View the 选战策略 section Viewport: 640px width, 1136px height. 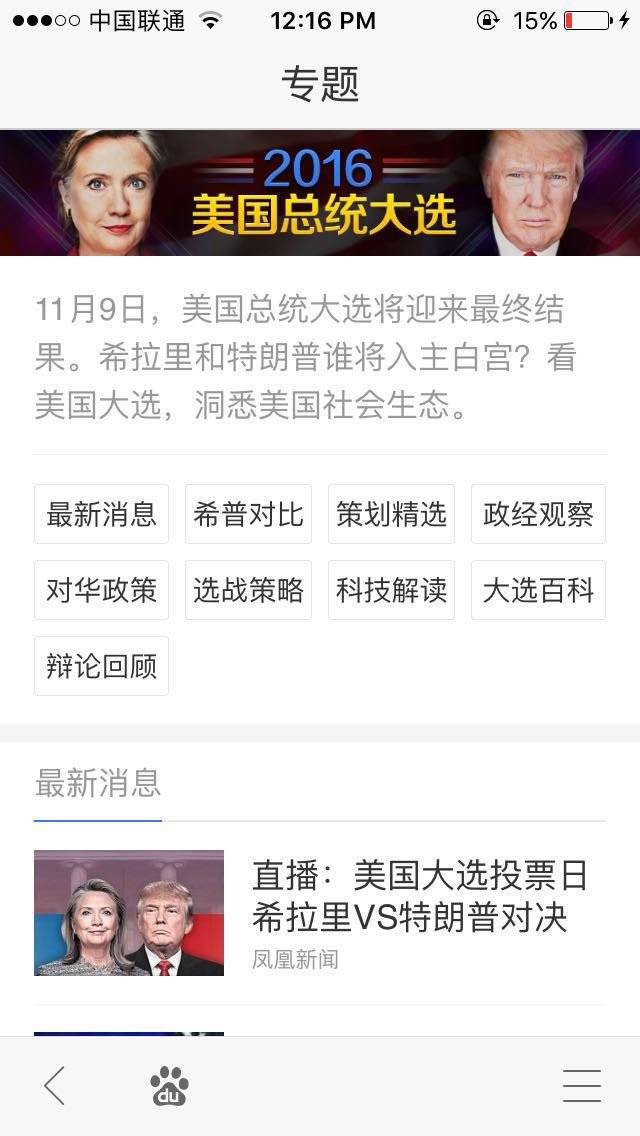pyautogui.click(x=248, y=590)
